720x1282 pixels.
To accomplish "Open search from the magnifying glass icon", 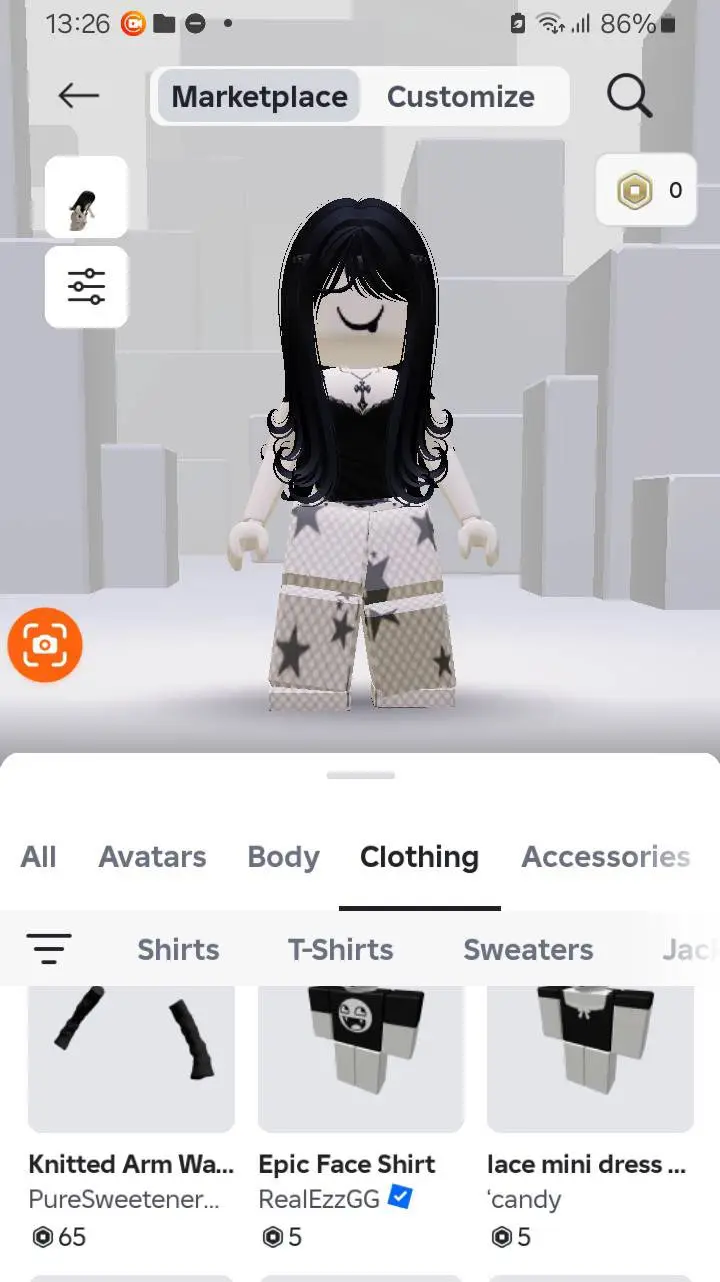I will tap(629, 95).
